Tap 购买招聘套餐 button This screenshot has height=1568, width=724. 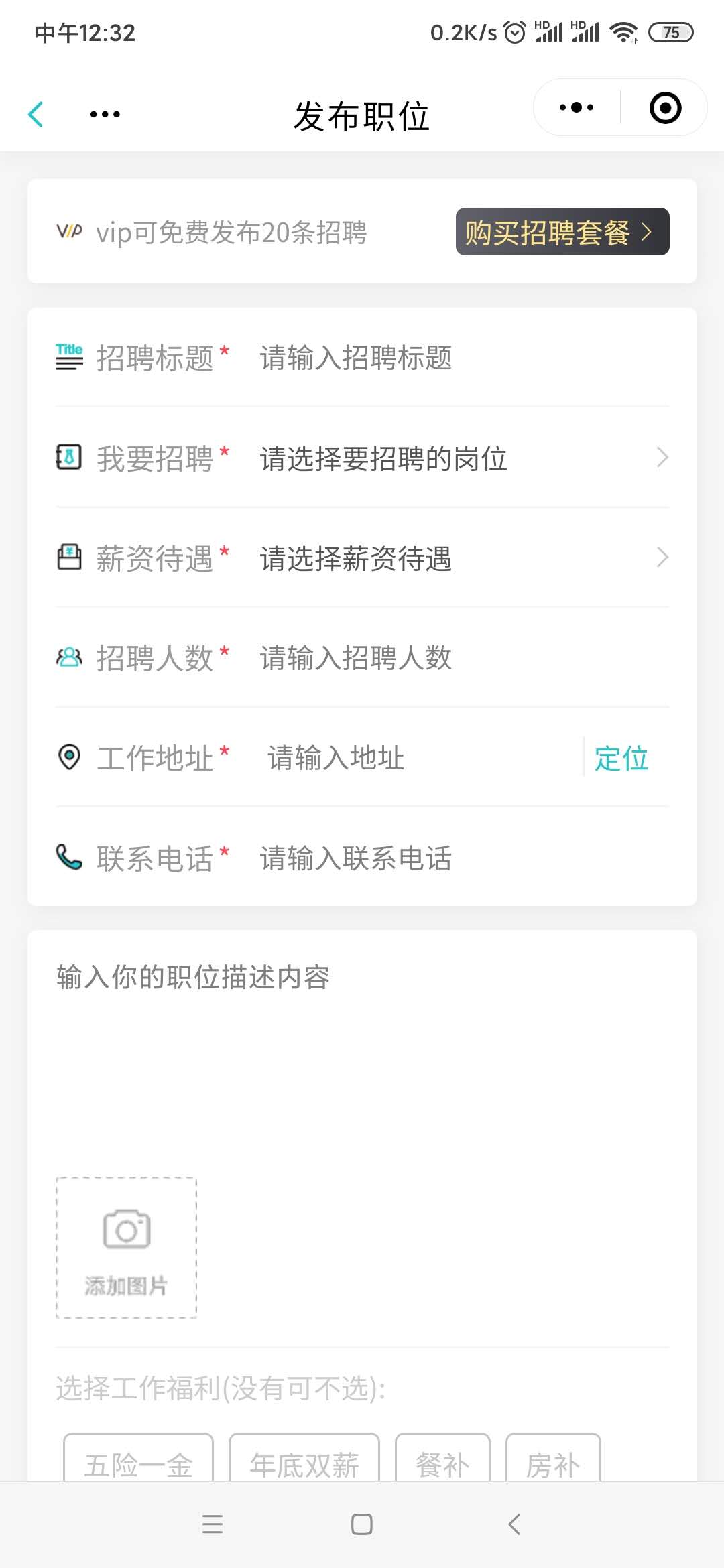click(562, 232)
